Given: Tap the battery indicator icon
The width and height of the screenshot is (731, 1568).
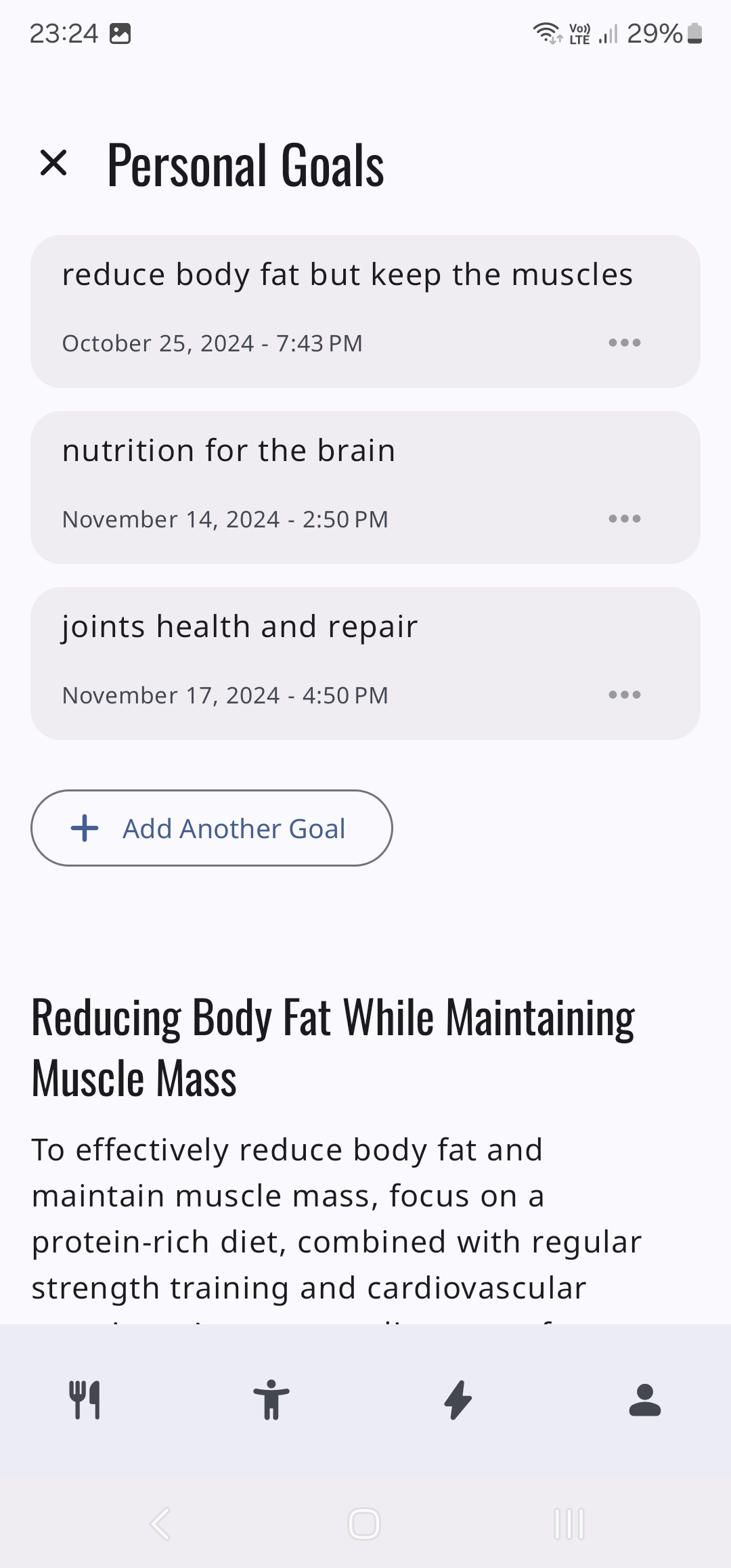Looking at the screenshot, I should (695, 32).
